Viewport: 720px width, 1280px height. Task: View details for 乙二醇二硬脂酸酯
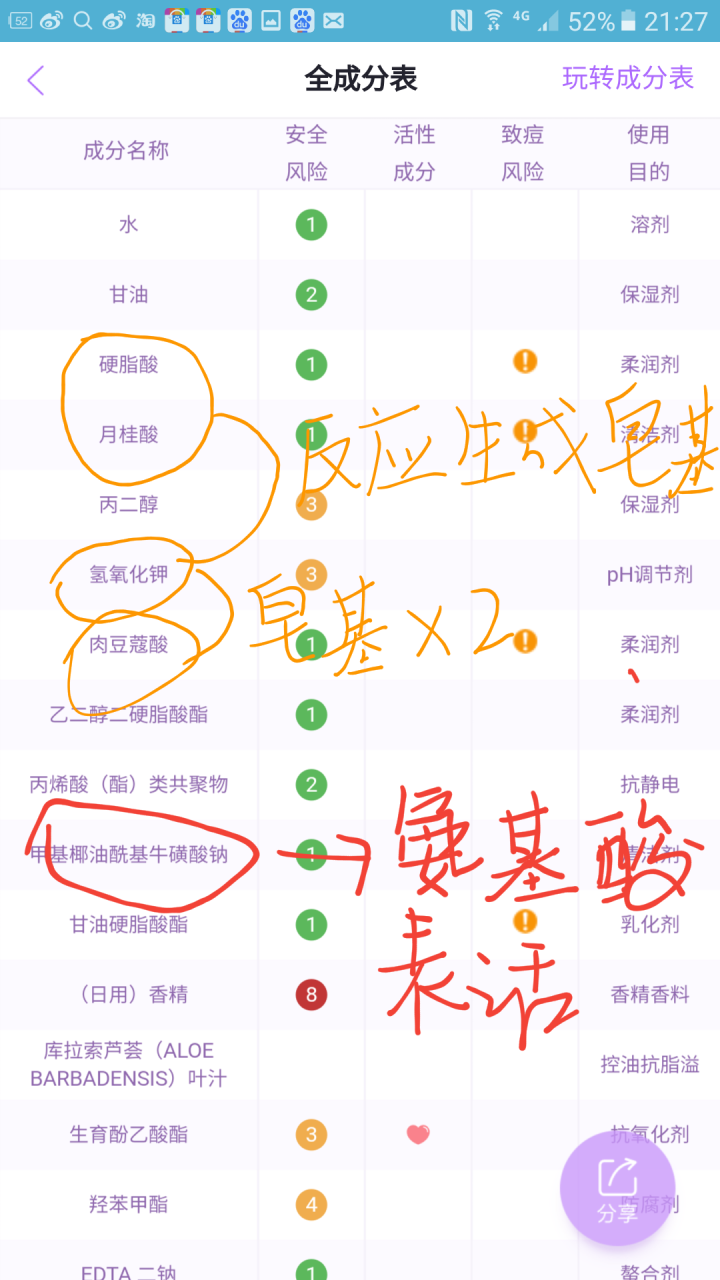tap(128, 715)
